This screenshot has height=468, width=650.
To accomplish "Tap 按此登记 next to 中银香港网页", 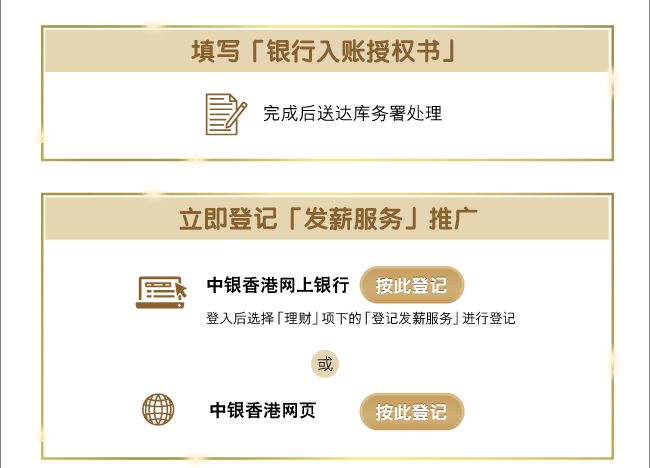I will [411, 411].
